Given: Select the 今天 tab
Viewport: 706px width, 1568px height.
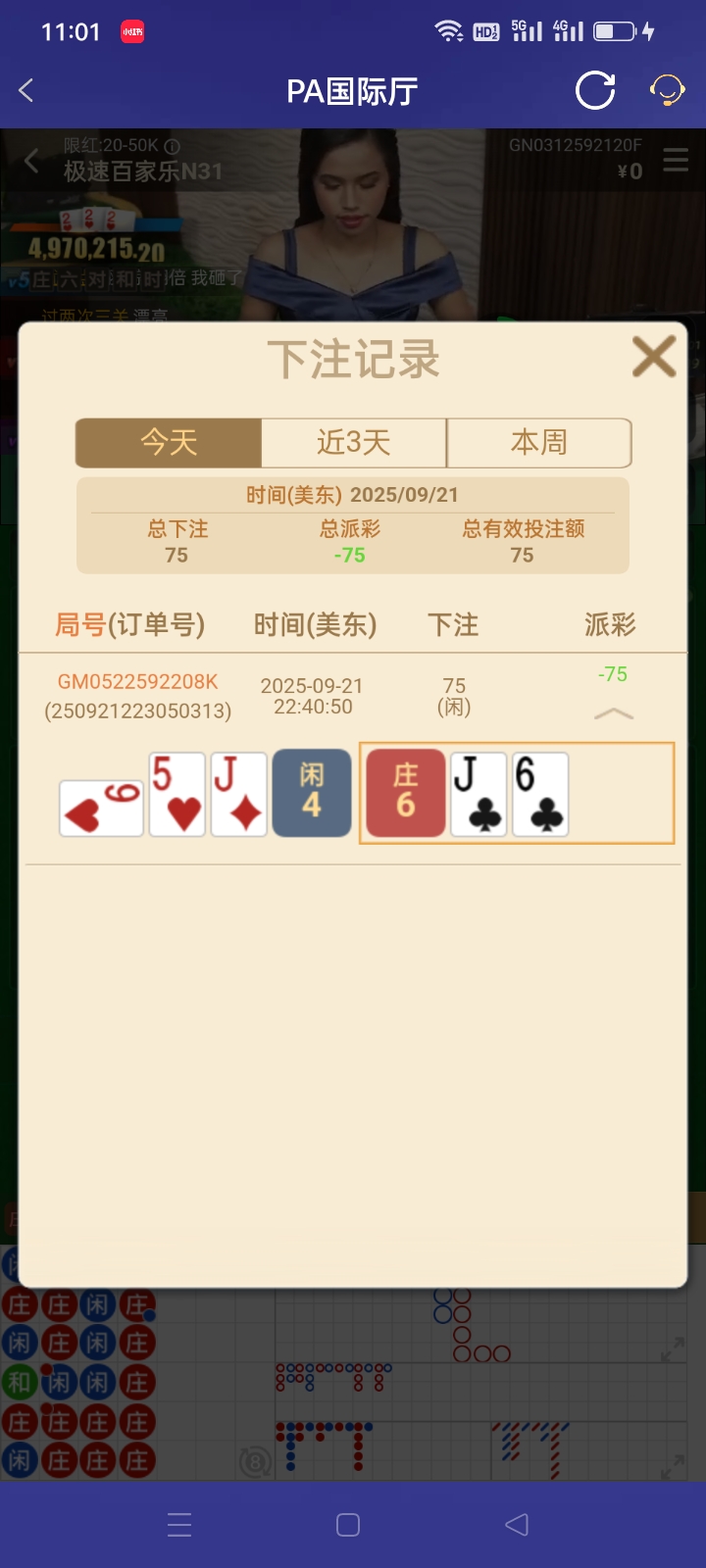Looking at the screenshot, I should click(x=167, y=443).
